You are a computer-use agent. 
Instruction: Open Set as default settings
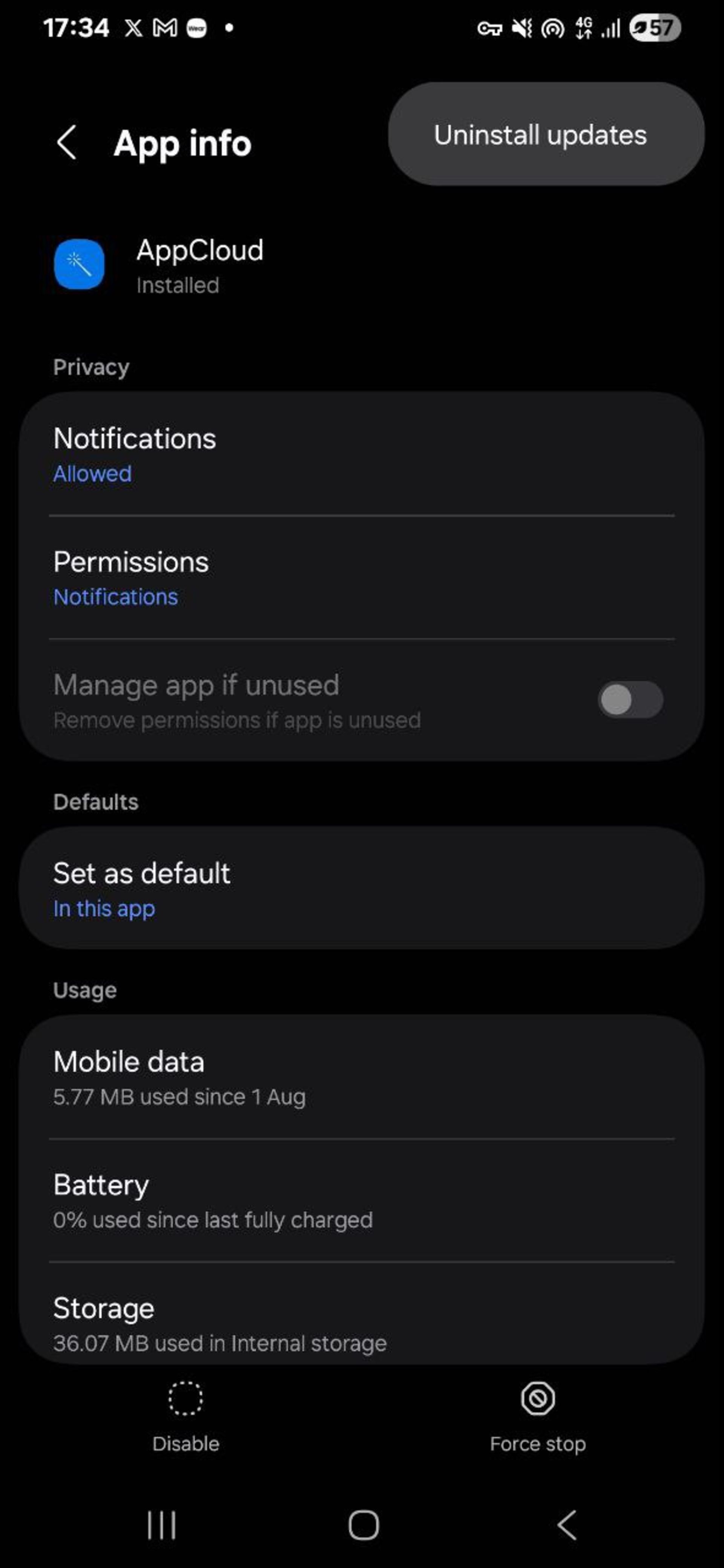click(x=362, y=889)
